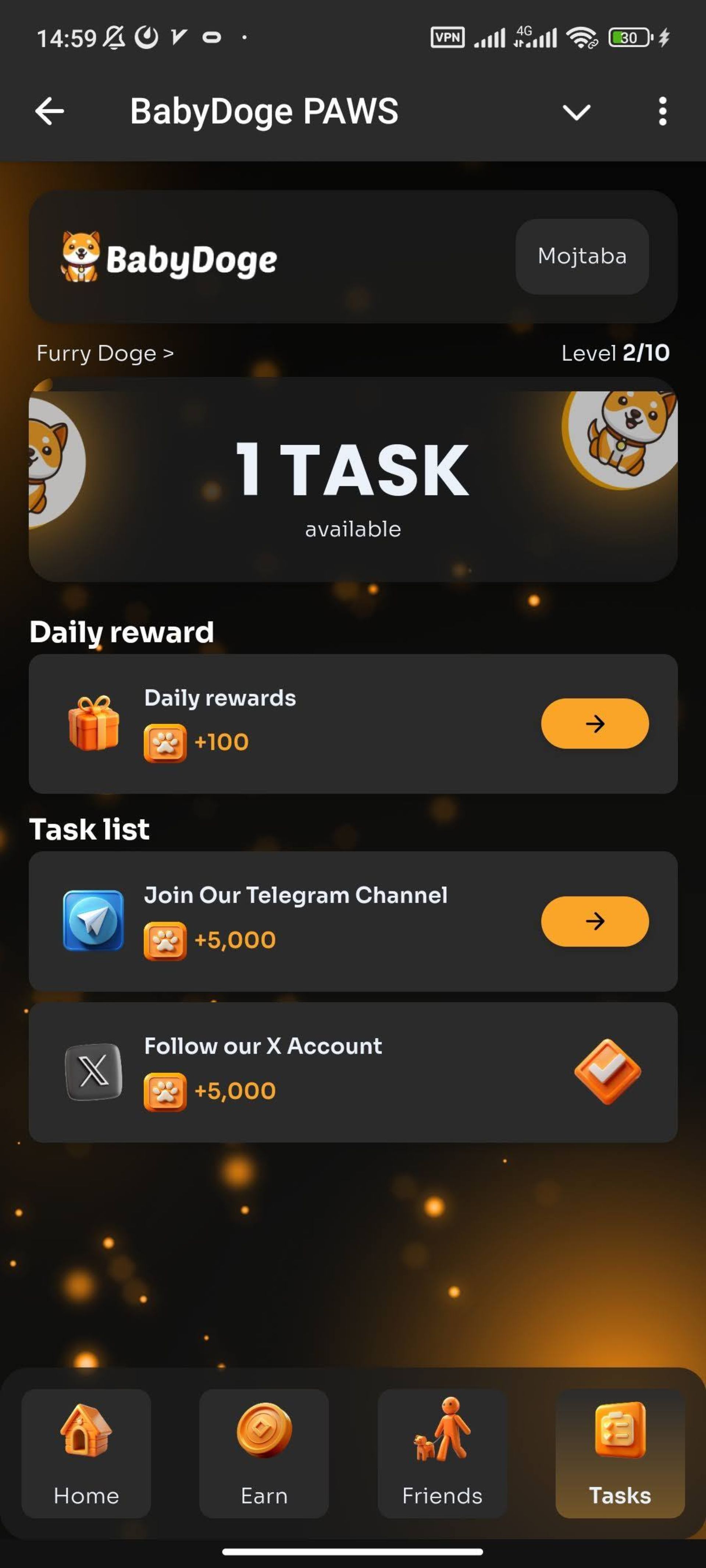Expand the Furry Doge section
The width and height of the screenshot is (706, 1568).
click(x=105, y=353)
